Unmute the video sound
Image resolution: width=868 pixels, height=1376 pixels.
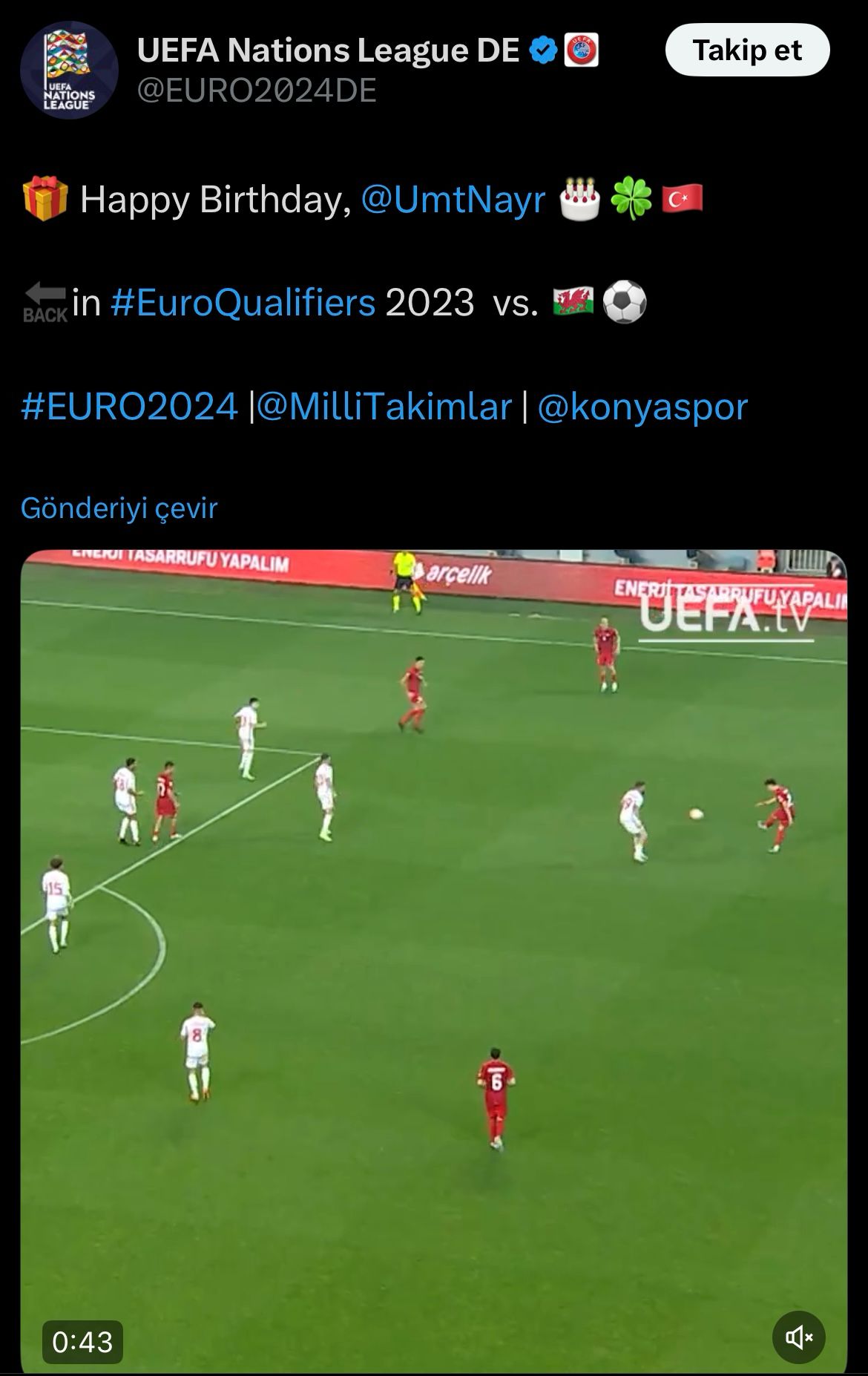point(798,1337)
